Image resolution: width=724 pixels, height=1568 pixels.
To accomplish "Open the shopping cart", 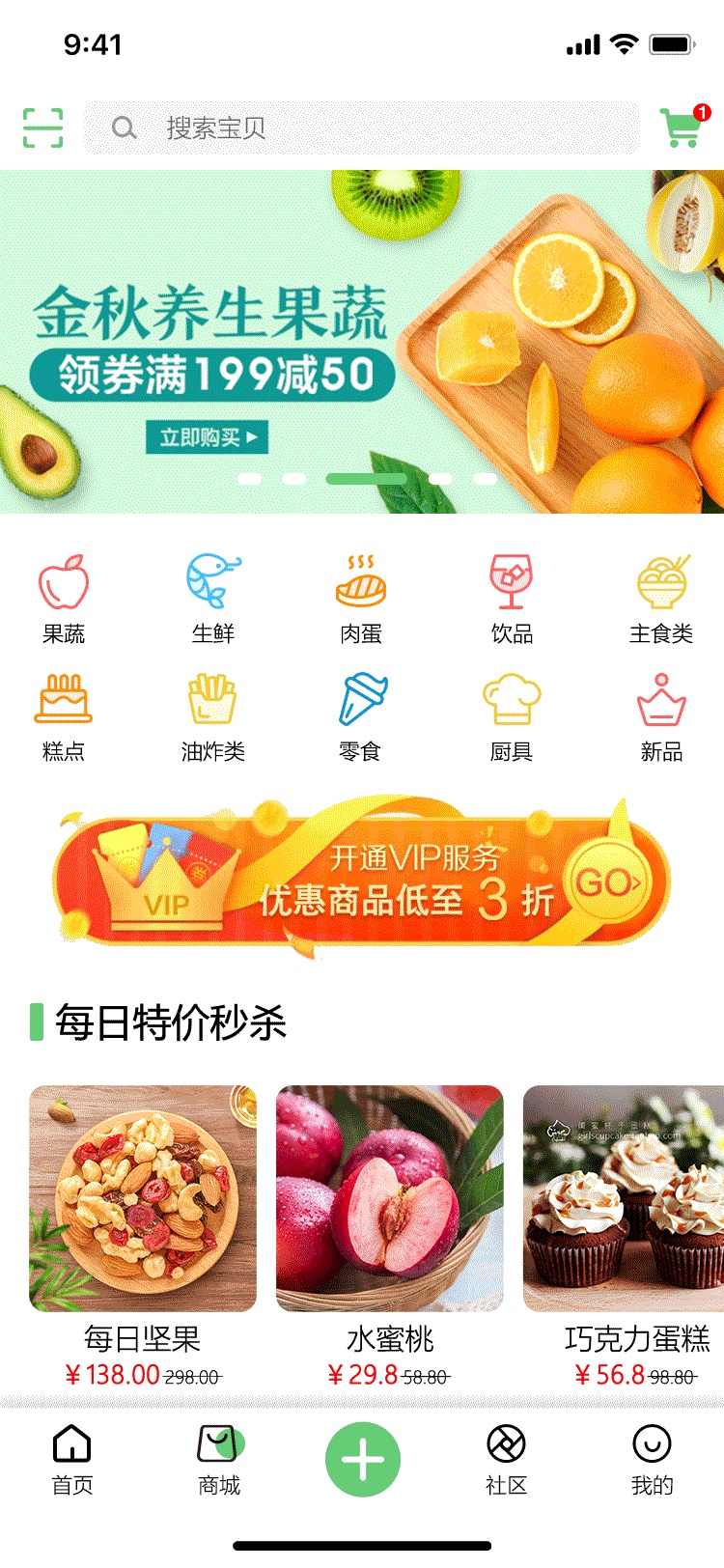I will pyautogui.click(x=682, y=126).
